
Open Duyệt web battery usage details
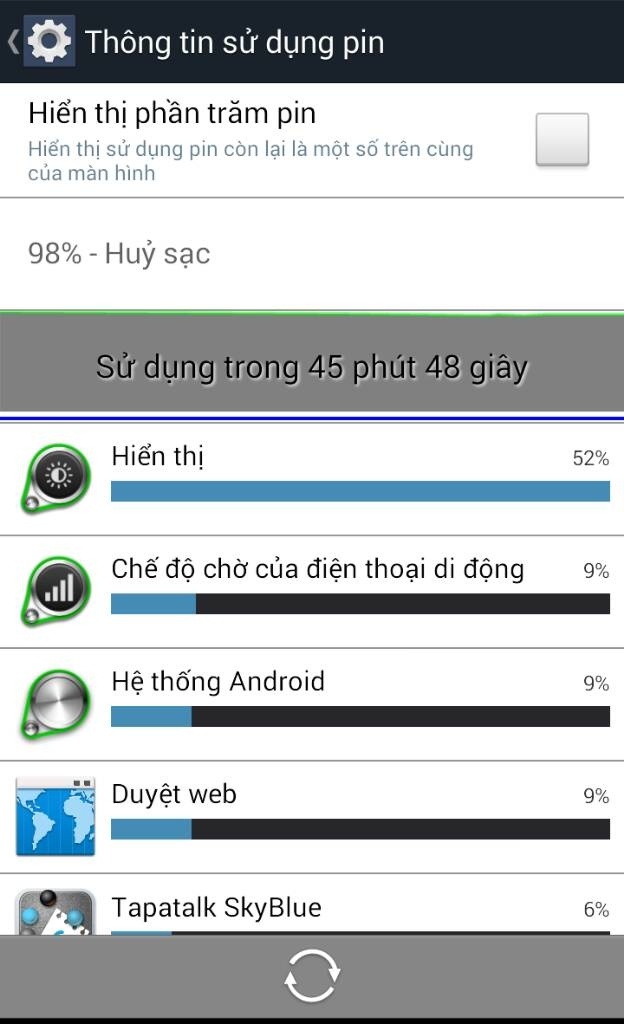[312, 817]
